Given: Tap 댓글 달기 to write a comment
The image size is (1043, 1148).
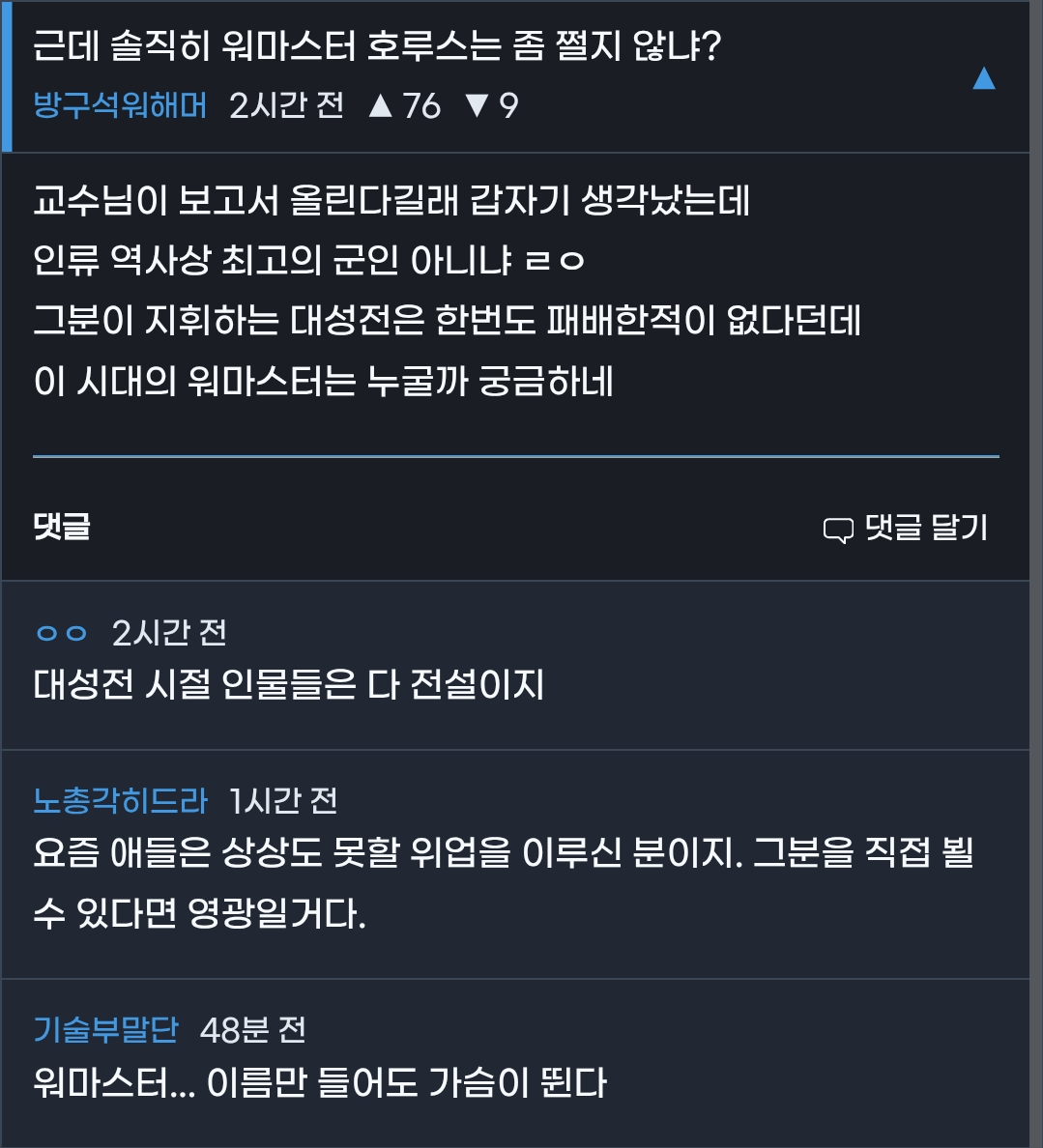Looking at the screenshot, I should coord(906,528).
